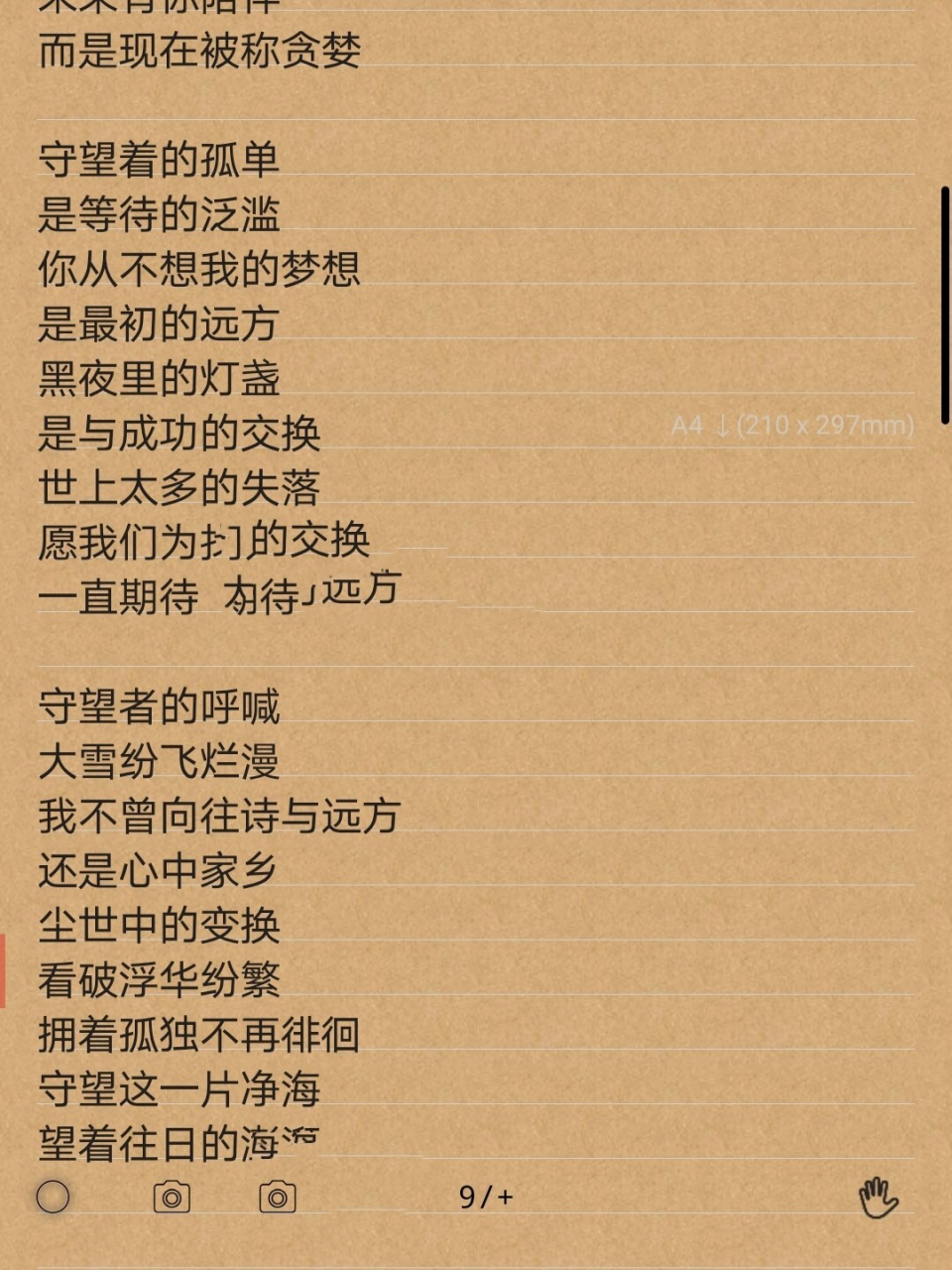This screenshot has width=952, height=1270.
Task: Tap the line 黑夜里的灯盏
Action: (x=159, y=377)
